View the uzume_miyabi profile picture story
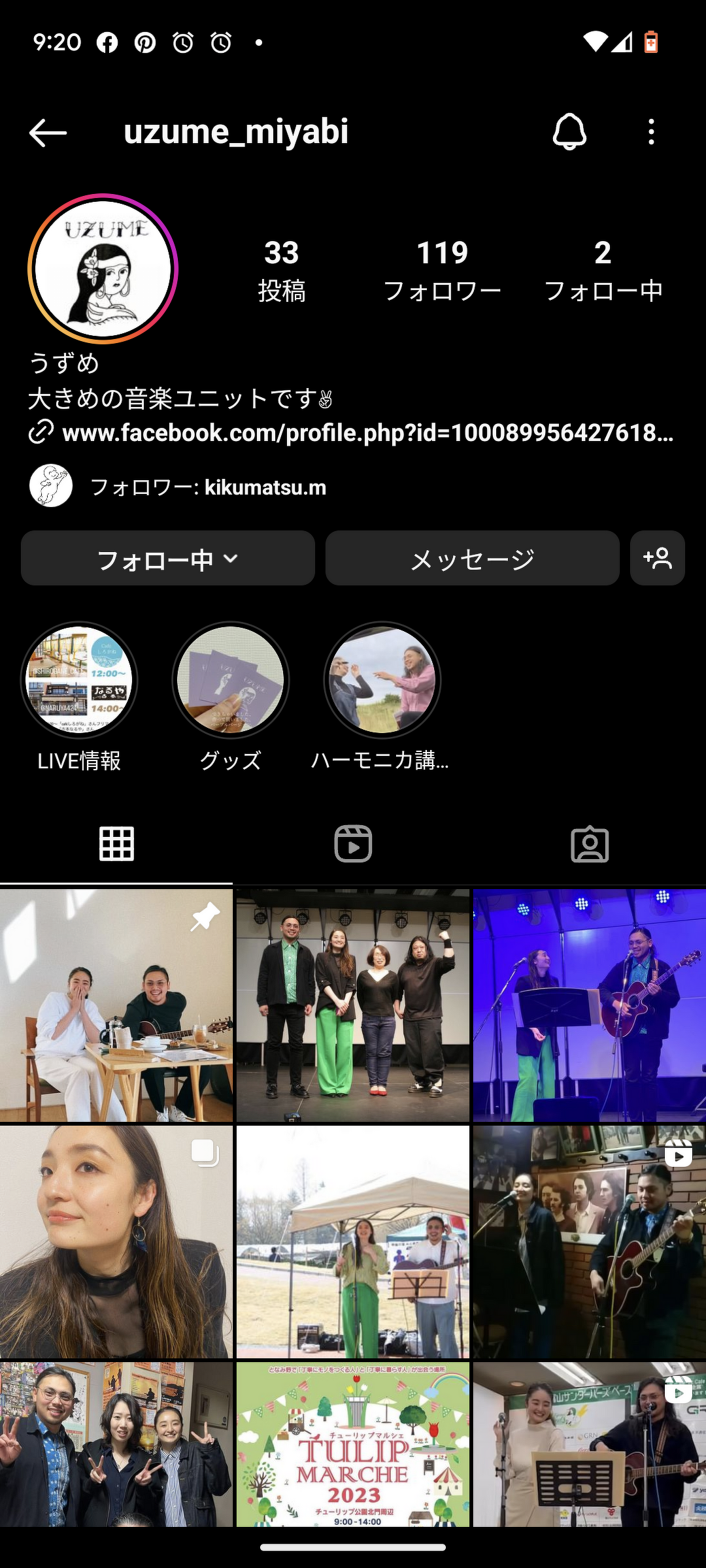This screenshot has width=706, height=1568. (x=103, y=269)
